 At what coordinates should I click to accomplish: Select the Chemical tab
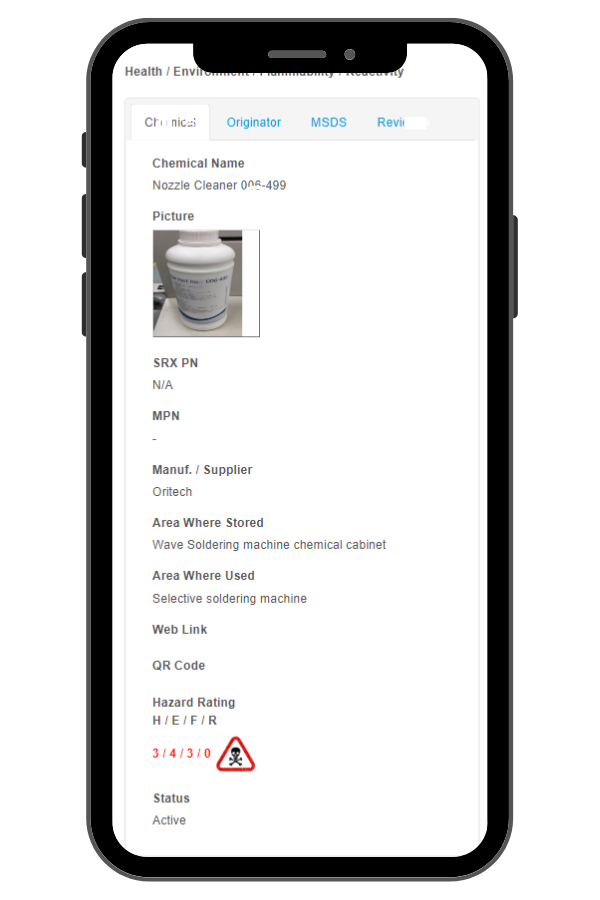[x=170, y=122]
